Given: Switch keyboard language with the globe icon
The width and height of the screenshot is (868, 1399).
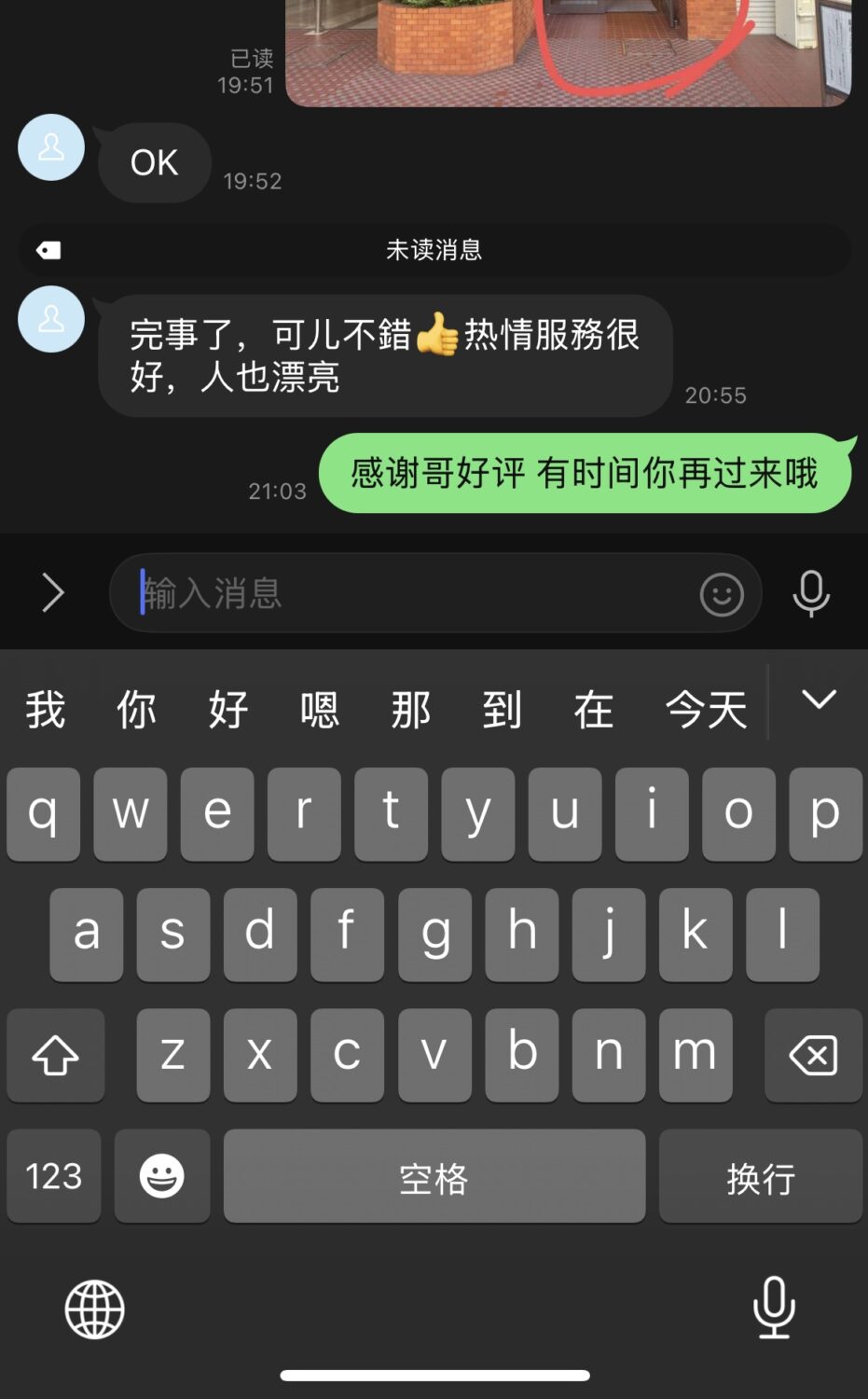Looking at the screenshot, I should pyautogui.click(x=94, y=1309).
